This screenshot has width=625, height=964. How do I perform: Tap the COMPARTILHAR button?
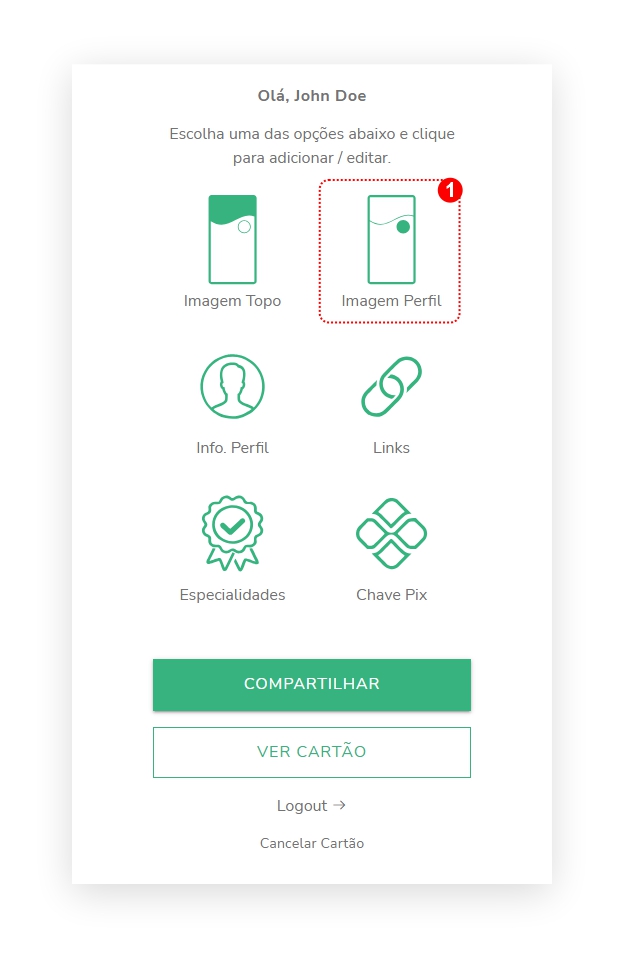(x=311, y=685)
